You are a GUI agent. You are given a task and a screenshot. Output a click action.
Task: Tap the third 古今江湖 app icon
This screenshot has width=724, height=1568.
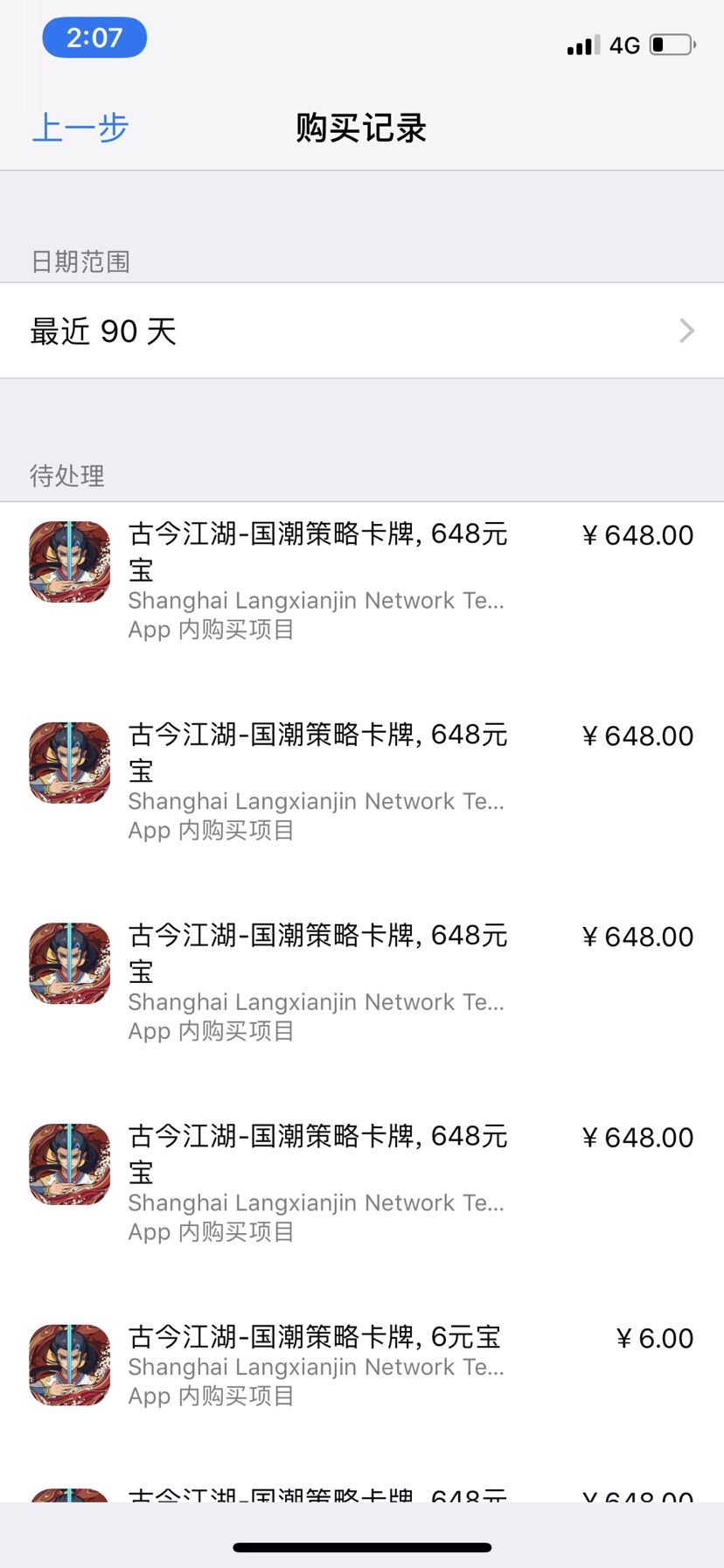click(68, 963)
